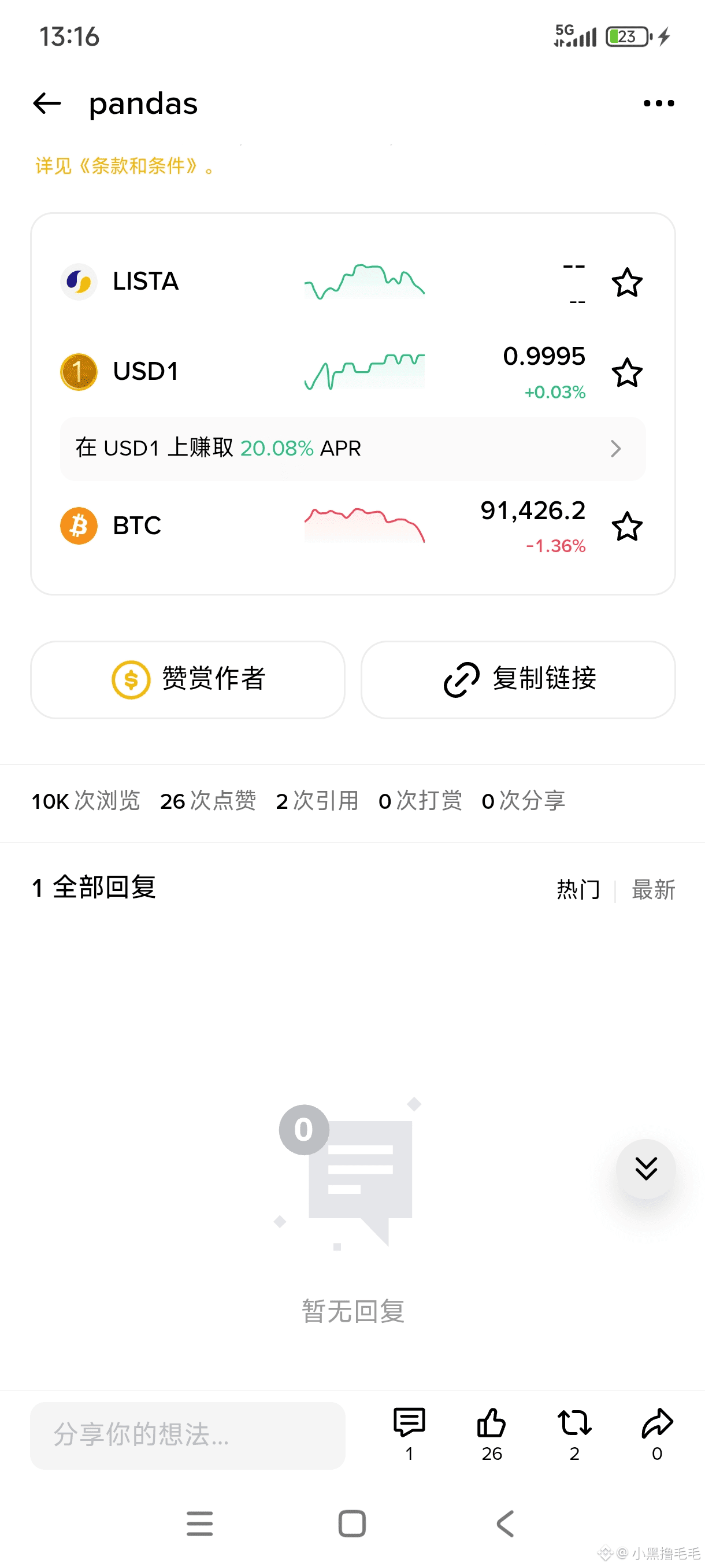This screenshot has width=705, height=1568.
Task: Go back using the top arrow
Action: pos(47,103)
